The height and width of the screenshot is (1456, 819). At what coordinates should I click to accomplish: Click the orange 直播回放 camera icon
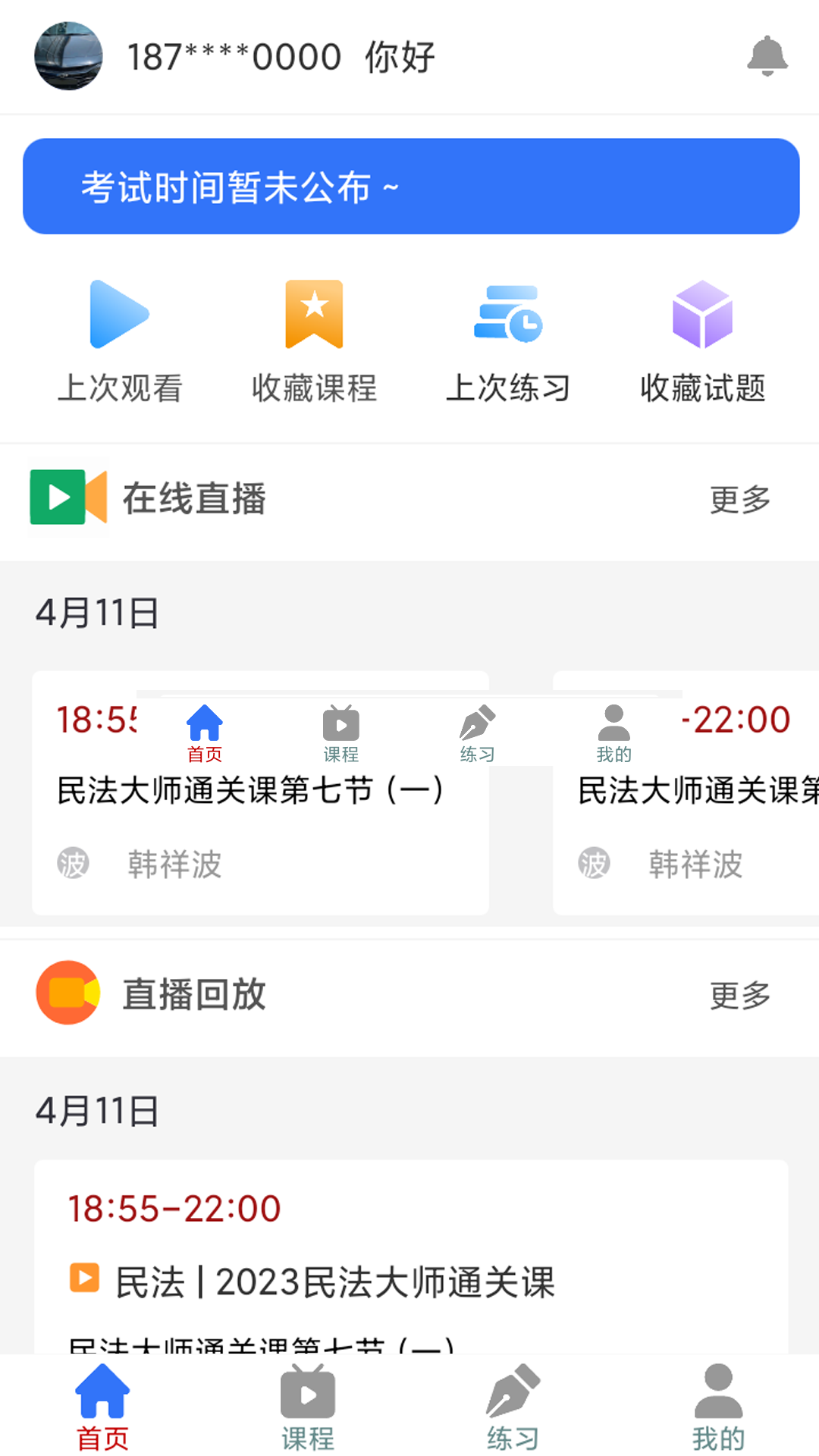pyautogui.click(x=67, y=993)
